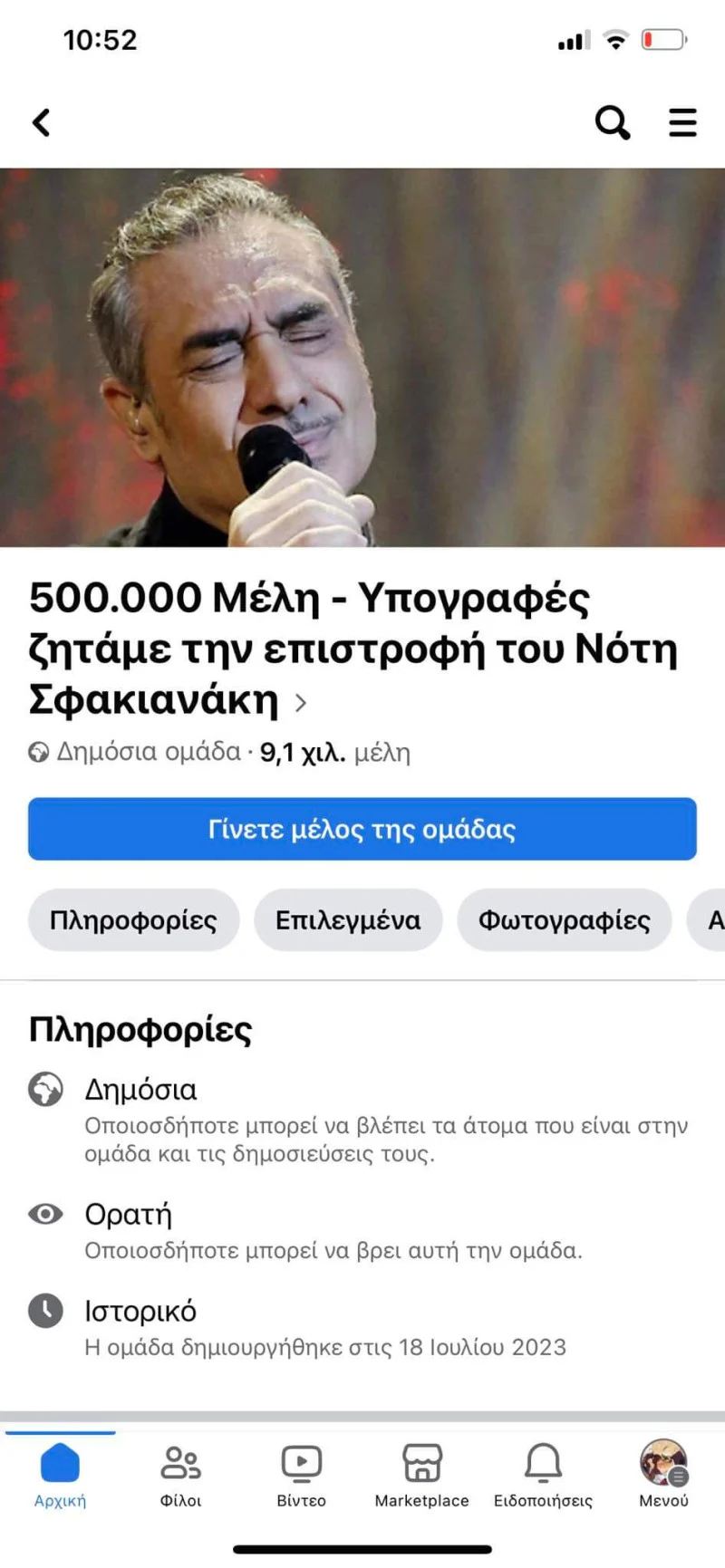Go back with the back arrow
Image resolution: width=725 pixels, height=1568 pixels.
(40, 121)
